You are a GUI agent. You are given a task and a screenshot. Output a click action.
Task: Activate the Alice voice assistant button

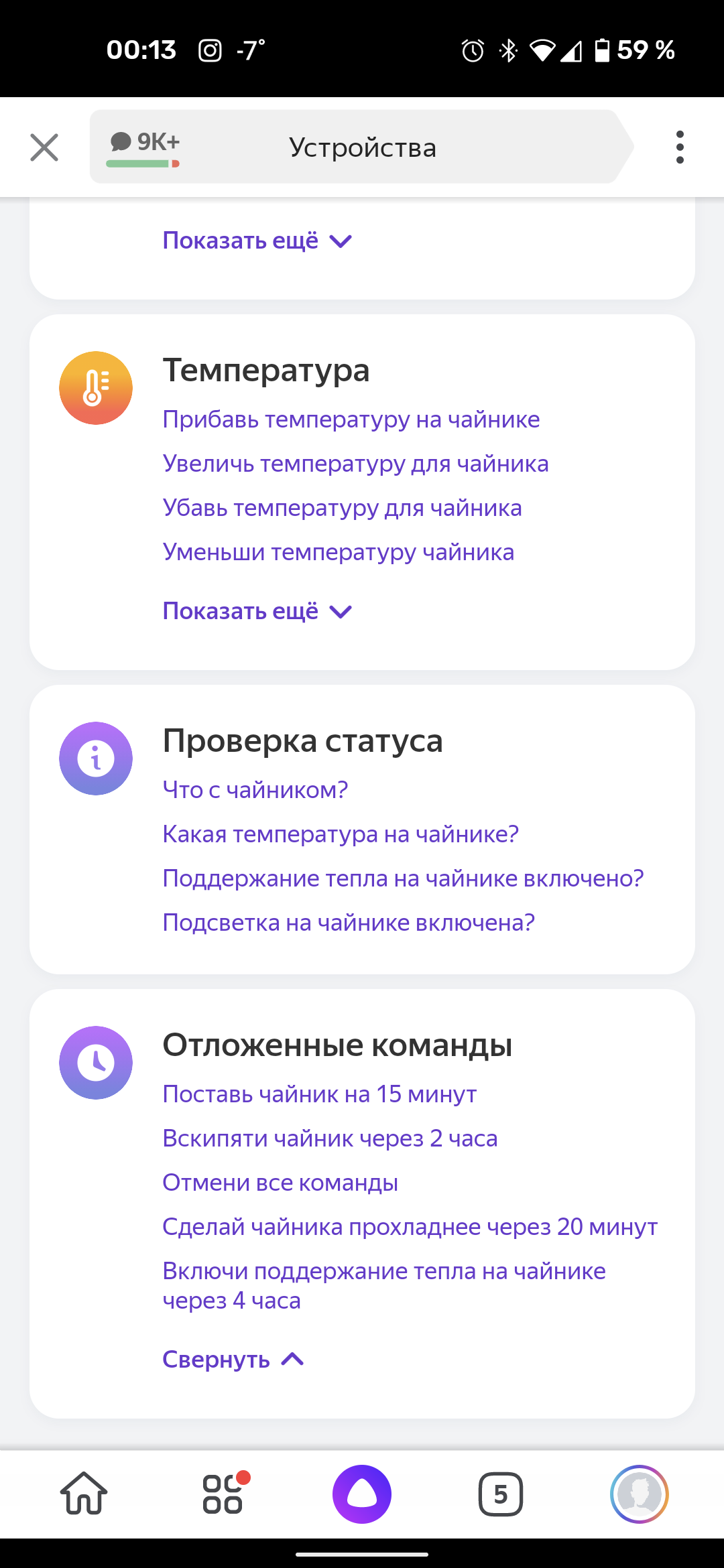(362, 1494)
